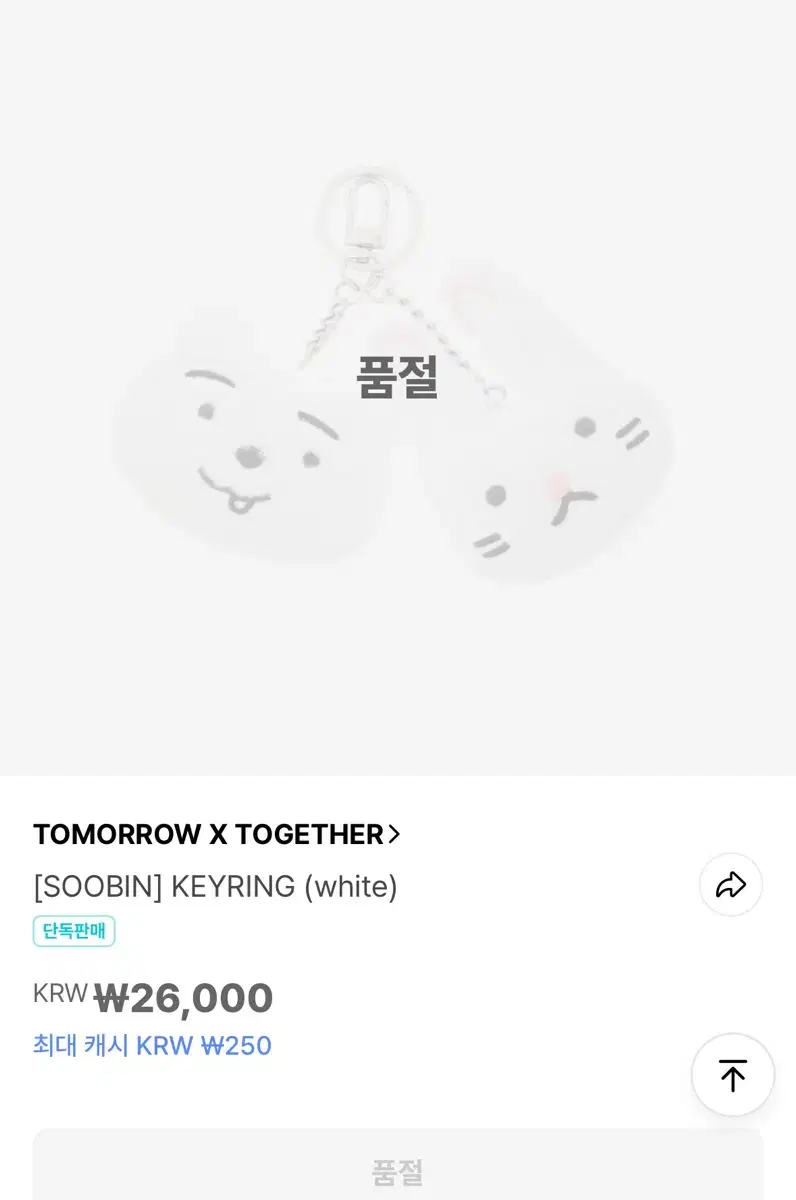
Task: Click the 최대 캐시 KRW ₩250 cash link
Action: pos(151,1046)
